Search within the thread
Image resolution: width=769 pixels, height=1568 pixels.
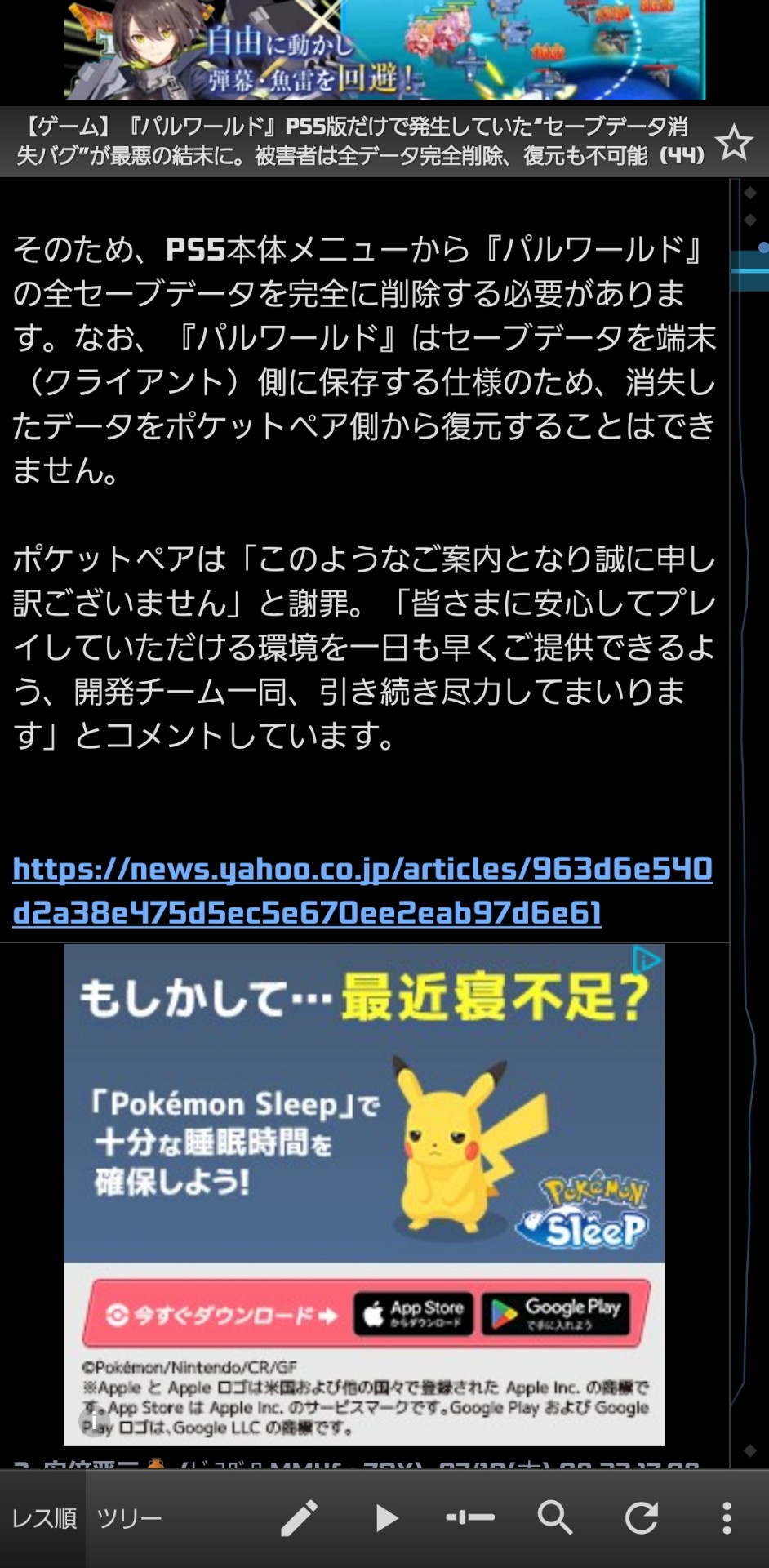(555, 1518)
